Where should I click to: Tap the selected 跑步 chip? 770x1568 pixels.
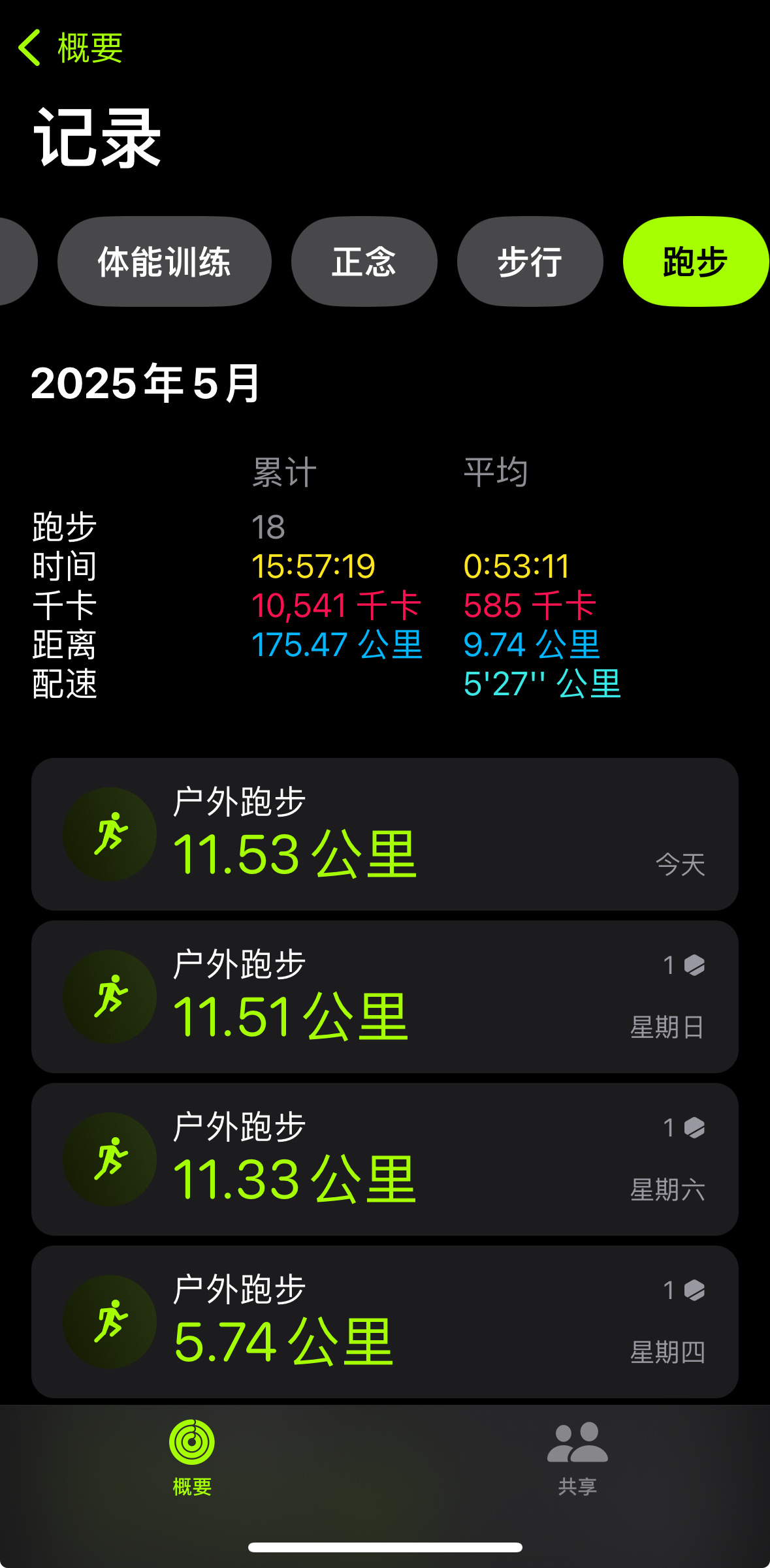coord(696,261)
